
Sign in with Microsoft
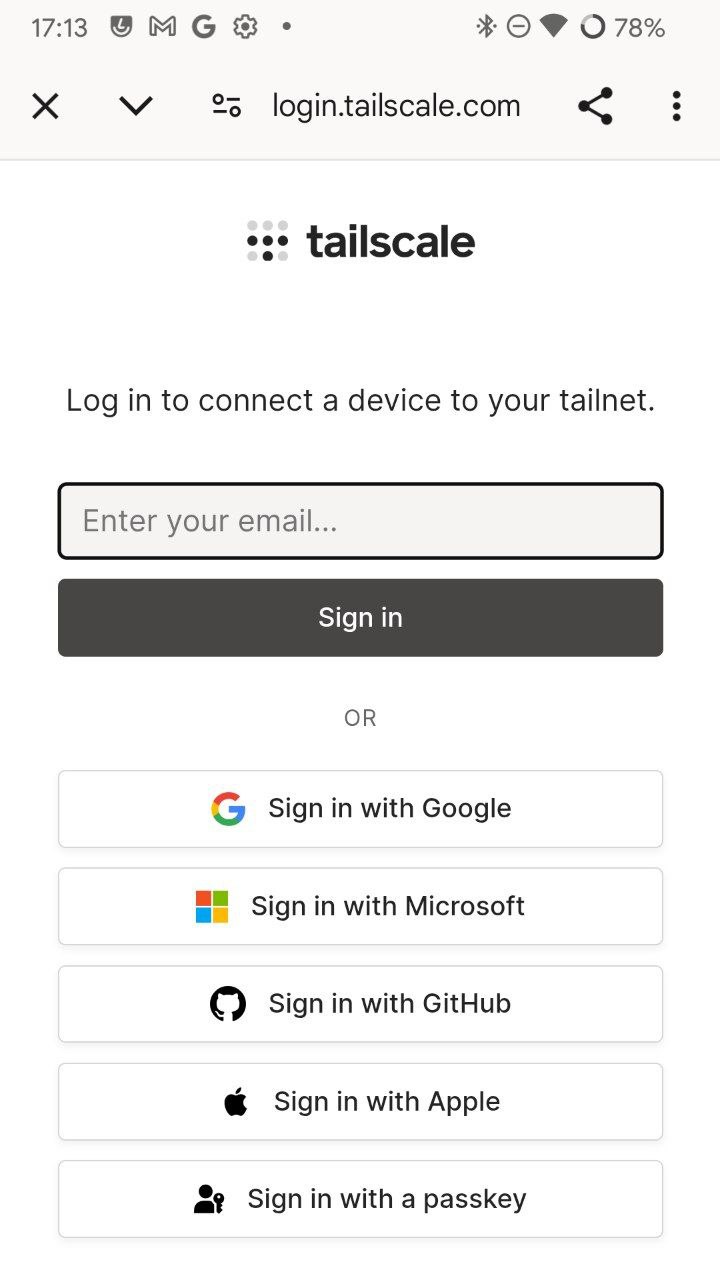tap(360, 906)
